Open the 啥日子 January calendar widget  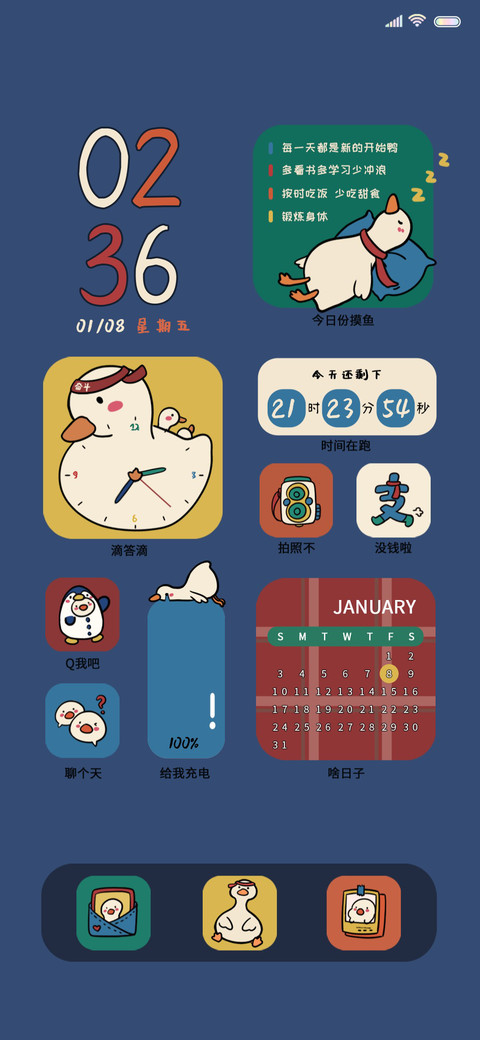click(x=346, y=669)
